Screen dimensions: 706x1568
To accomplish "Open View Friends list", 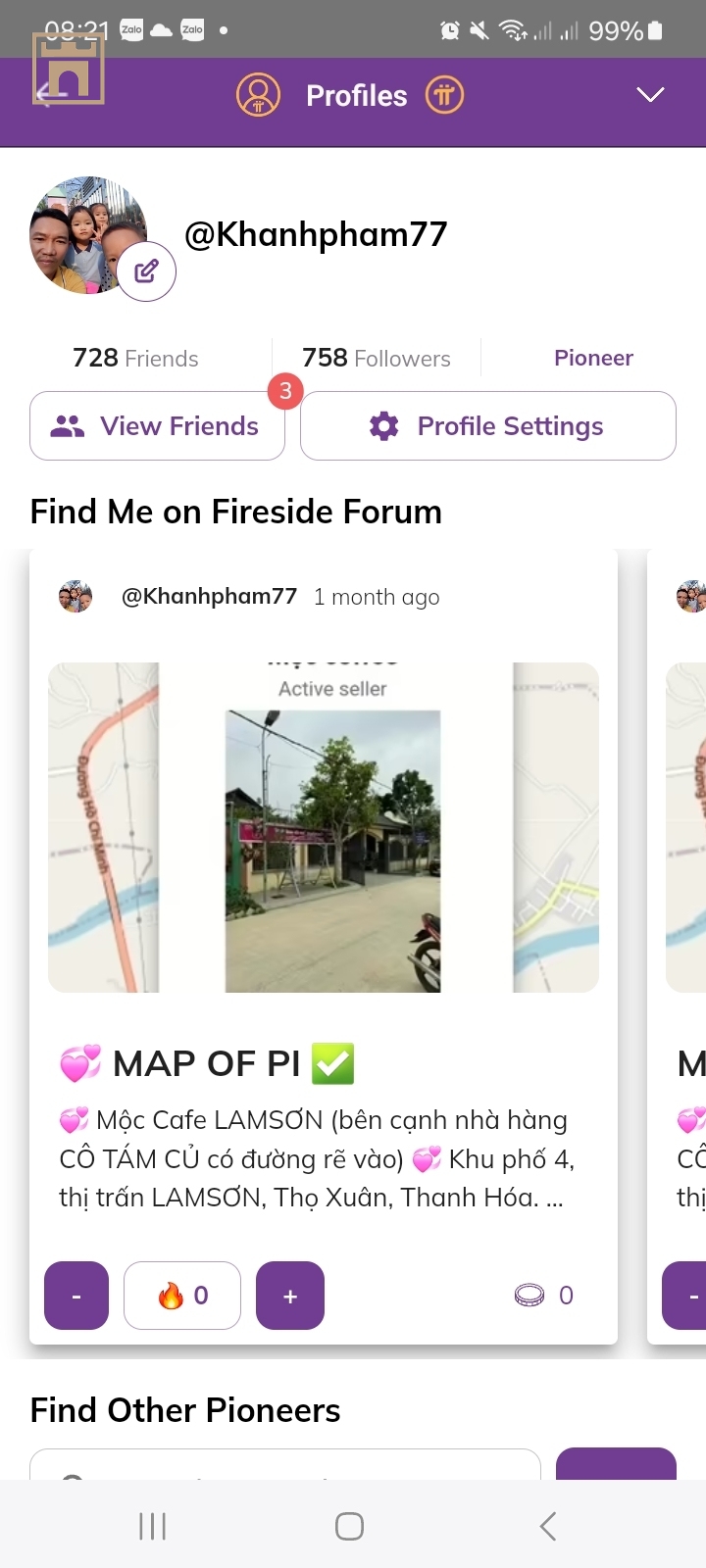I will [157, 426].
